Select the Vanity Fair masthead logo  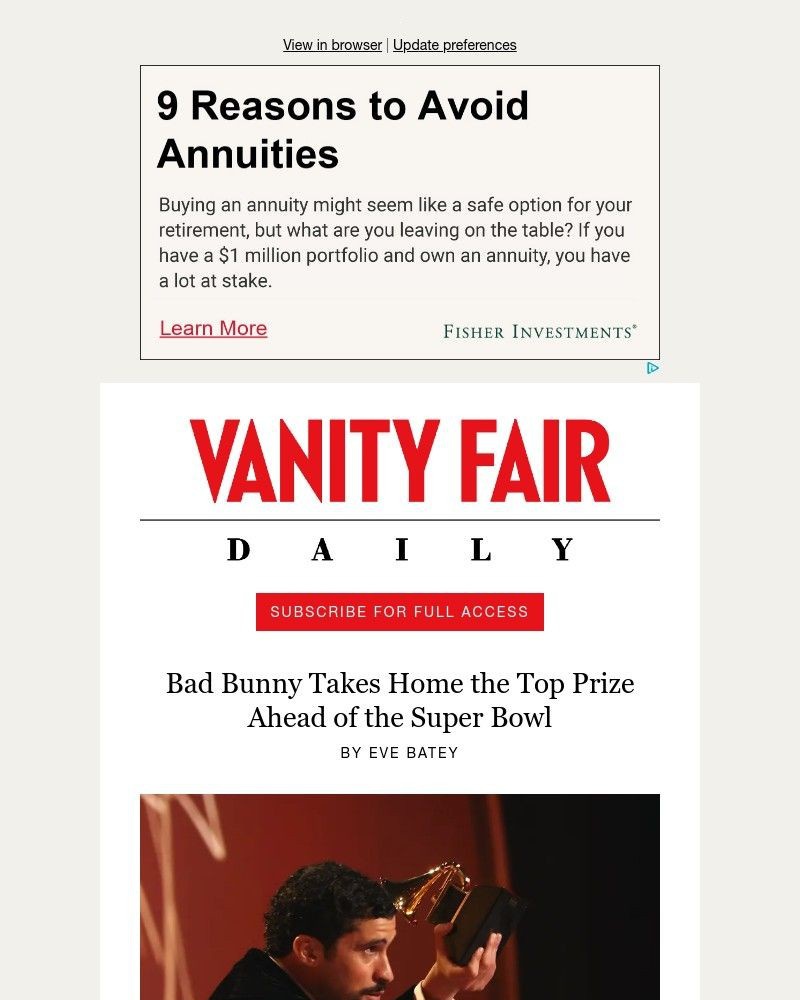tap(398, 460)
